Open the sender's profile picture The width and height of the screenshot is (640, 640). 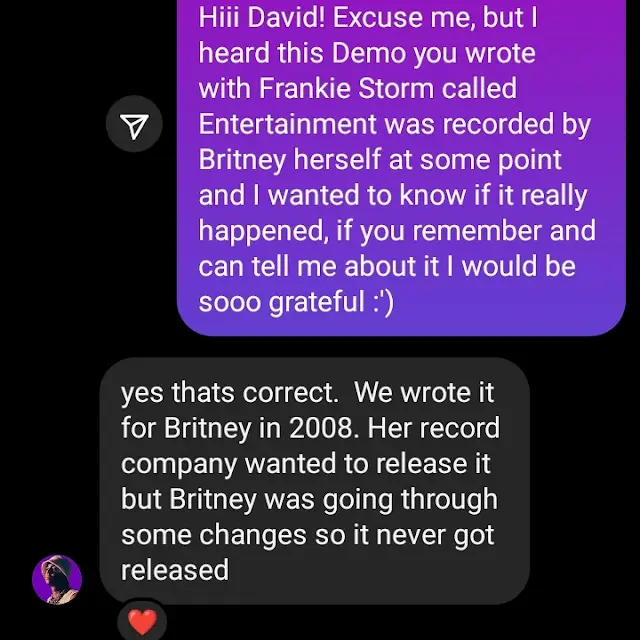pos(57,579)
